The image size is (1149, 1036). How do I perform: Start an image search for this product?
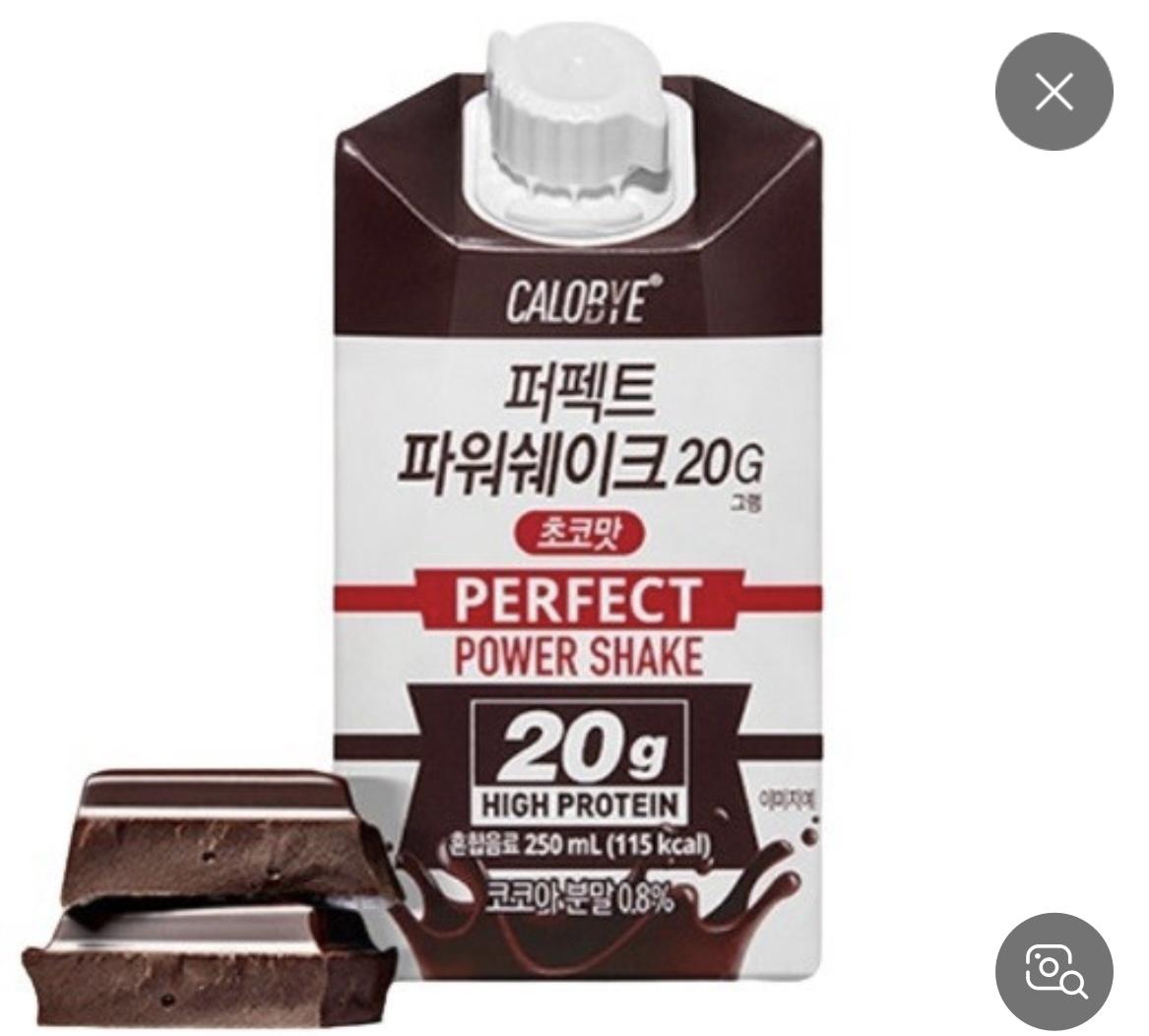pyautogui.click(x=1053, y=970)
